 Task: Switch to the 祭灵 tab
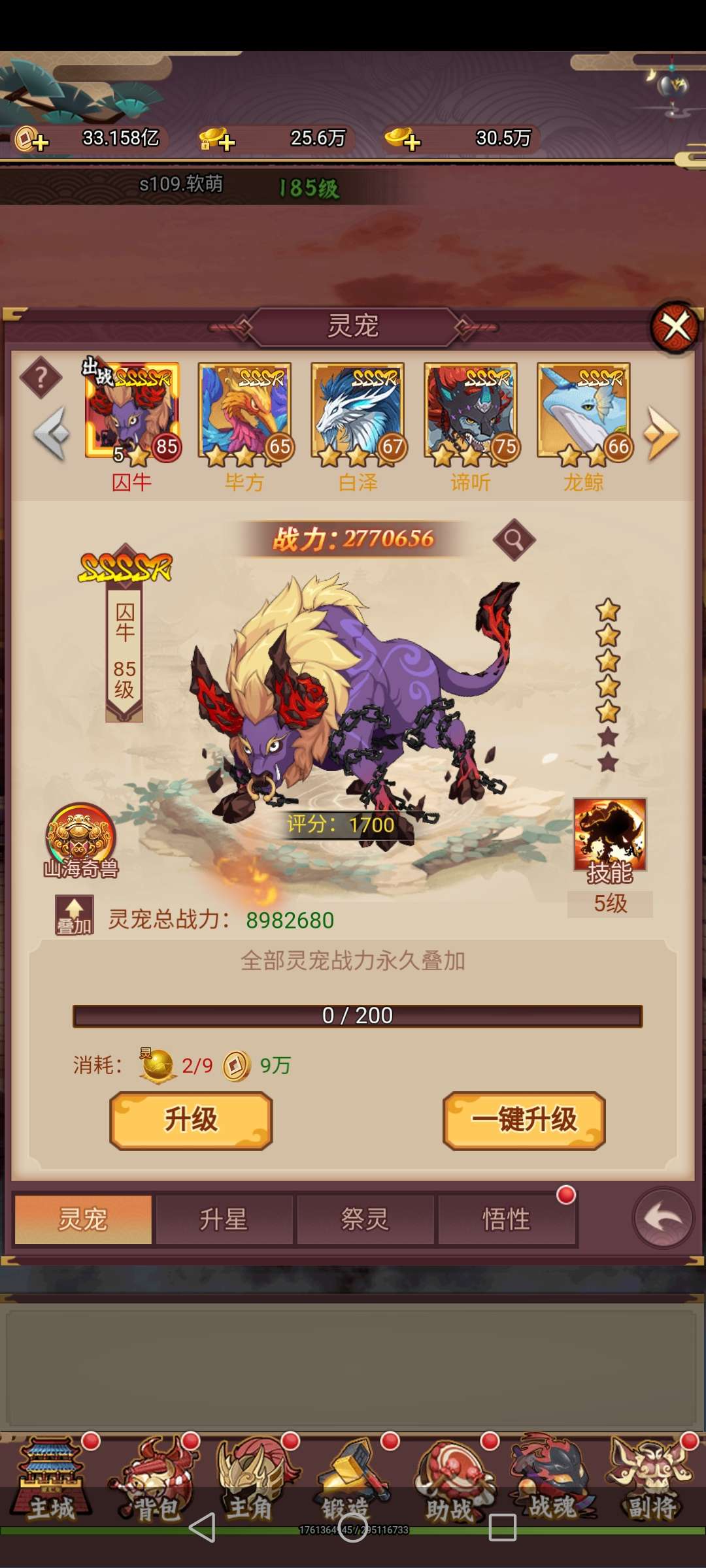pos(365,1219)
